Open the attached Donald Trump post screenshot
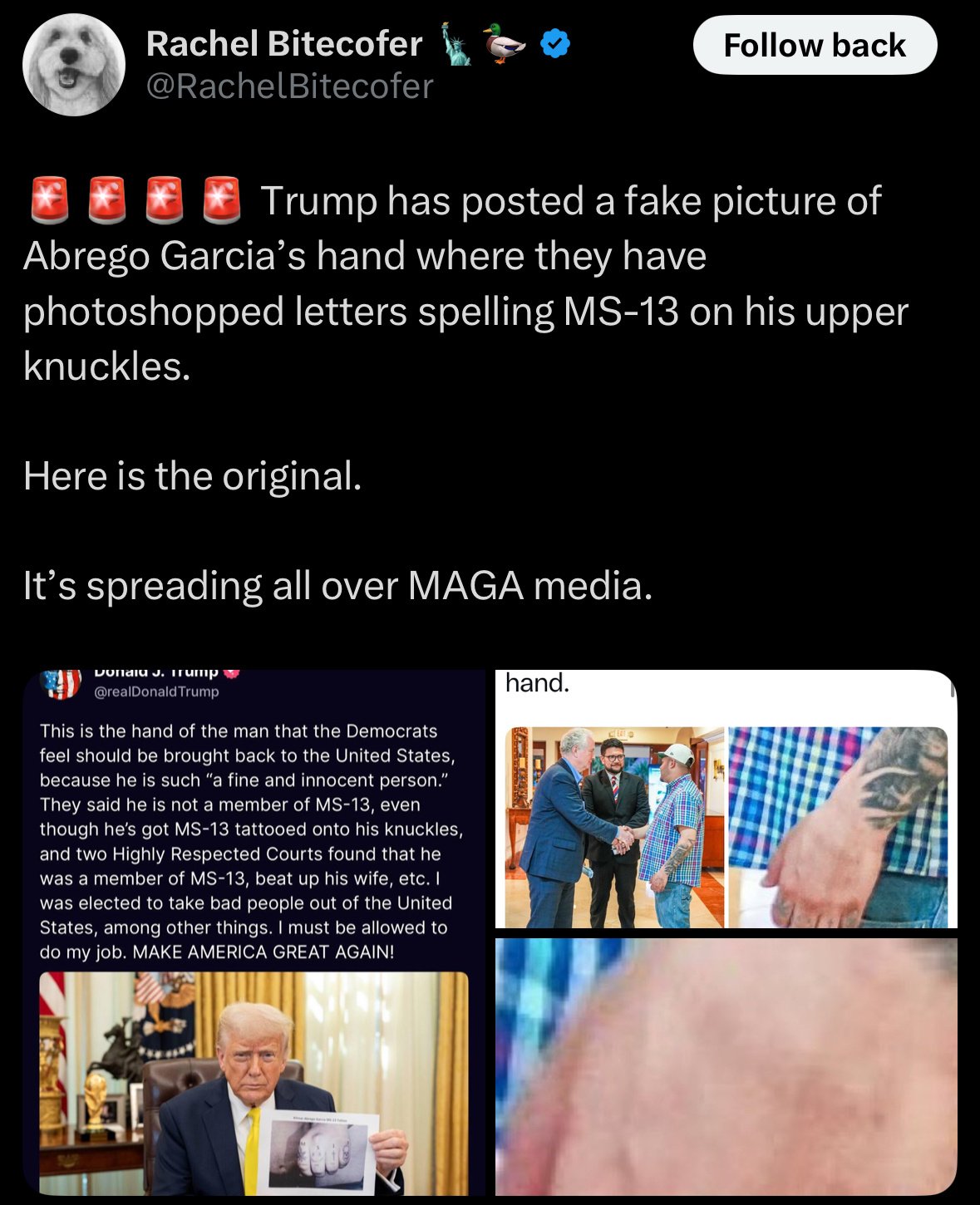 pos(254,932)
